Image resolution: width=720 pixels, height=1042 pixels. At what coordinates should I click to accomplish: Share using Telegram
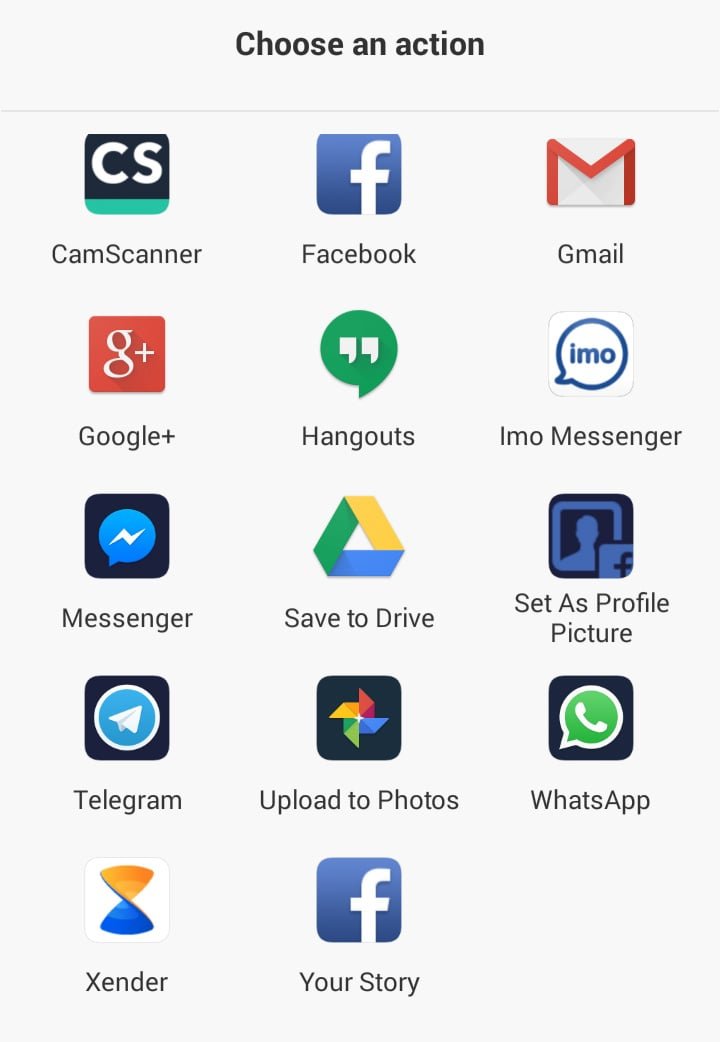pyautogui.click(x=127, y=719)
